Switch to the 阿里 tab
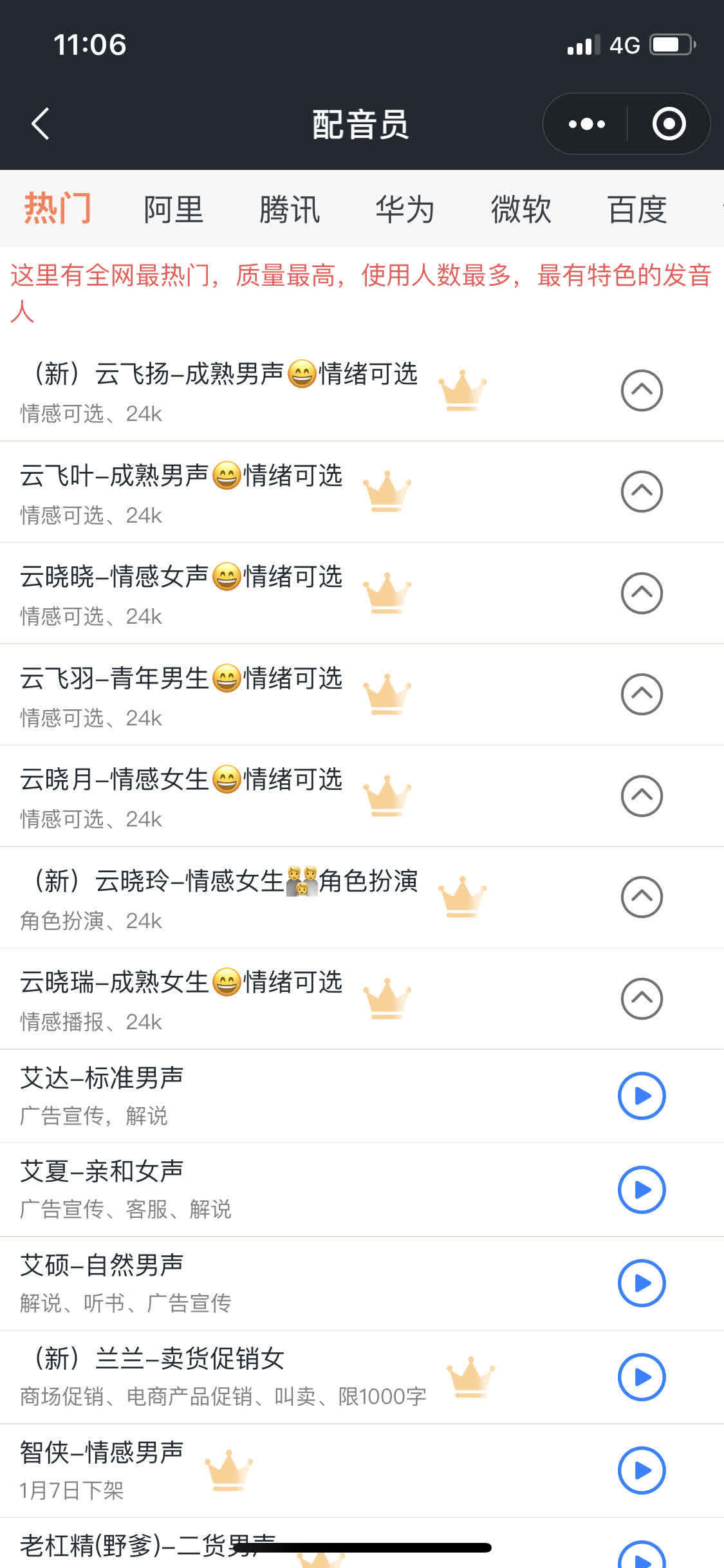The height and width of the screenshot is (1568, 724). [x=173, y=210]
